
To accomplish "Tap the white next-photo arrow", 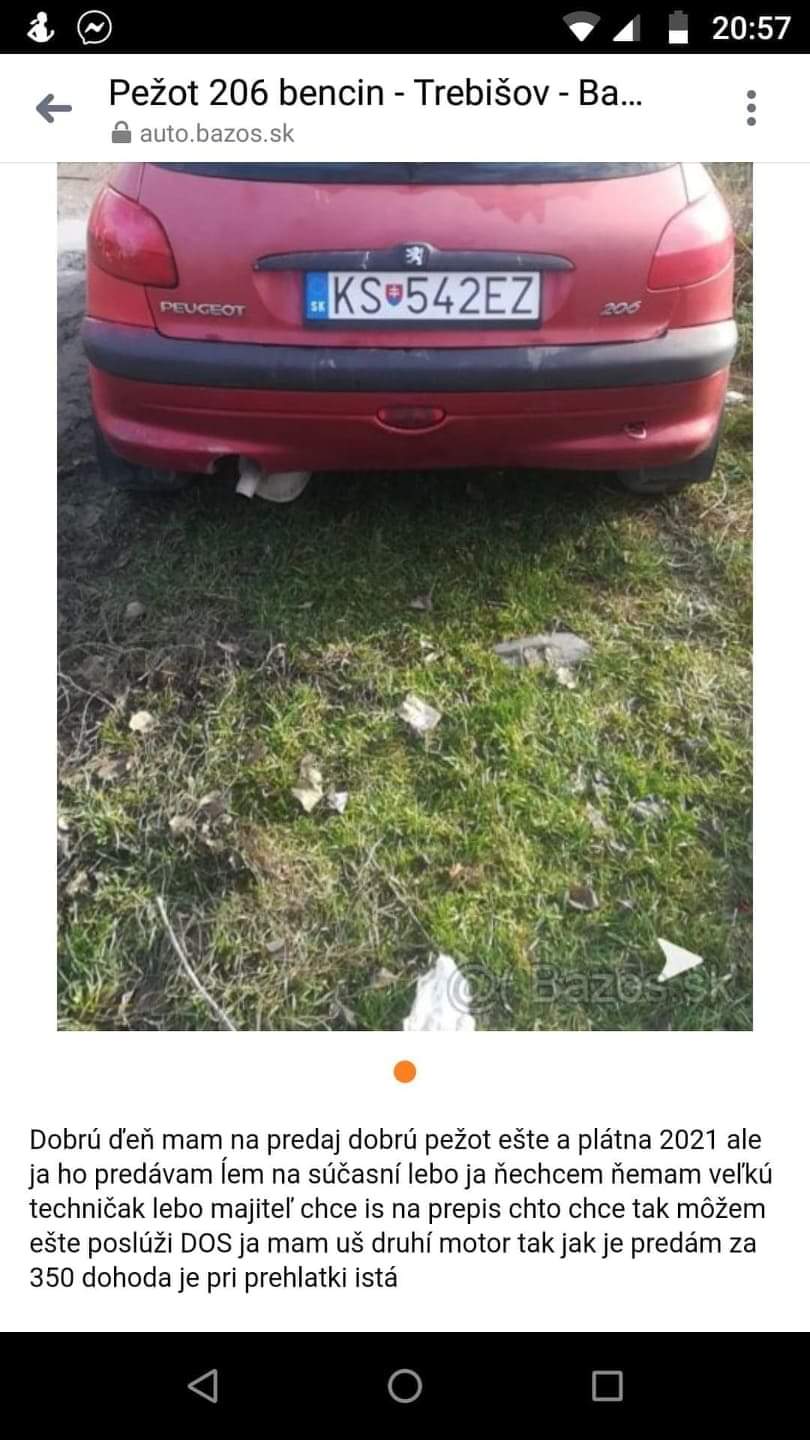I will pyautogui.click(x=680, y=959).
